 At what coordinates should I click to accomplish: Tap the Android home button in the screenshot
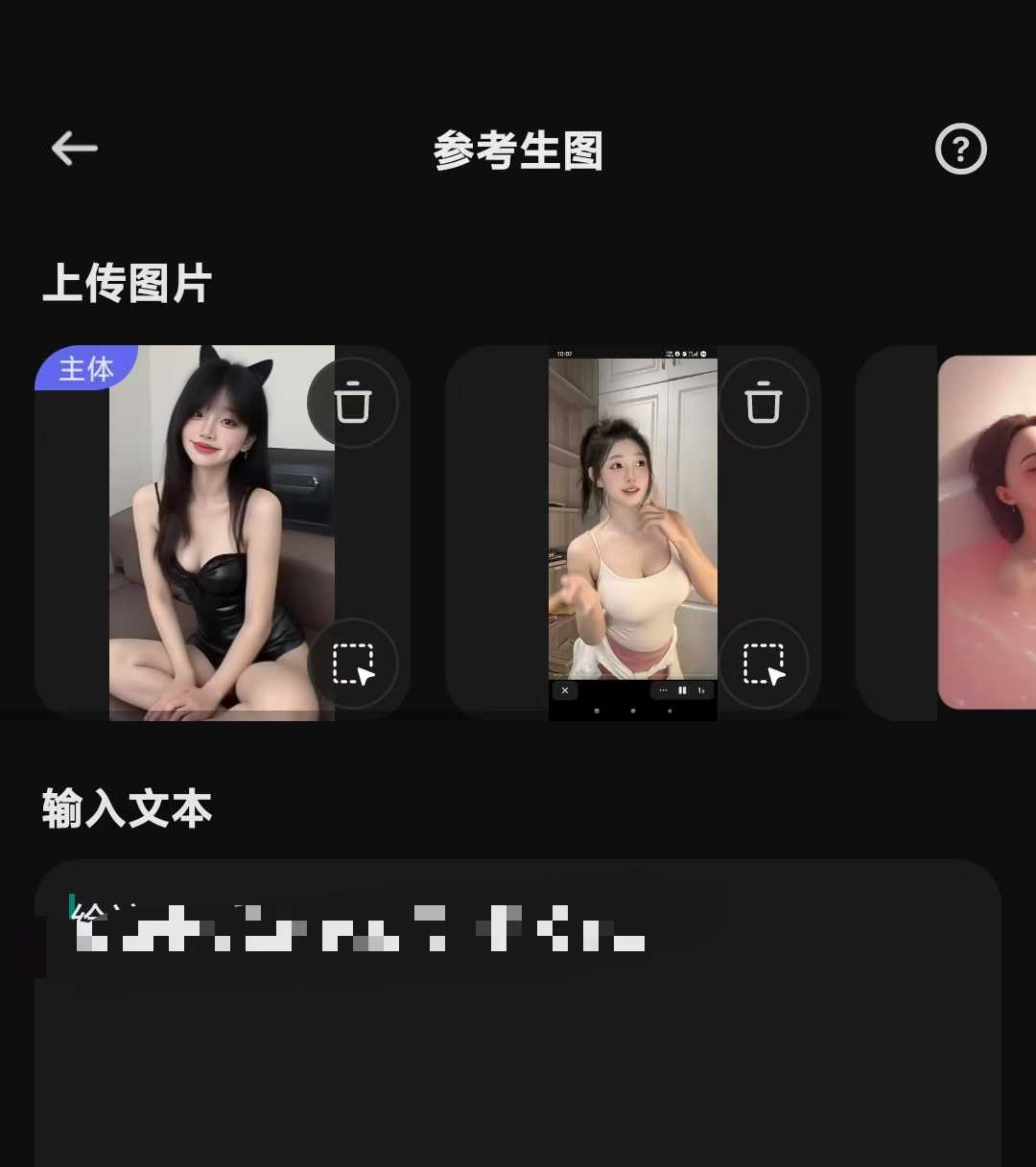coord(632,712)
